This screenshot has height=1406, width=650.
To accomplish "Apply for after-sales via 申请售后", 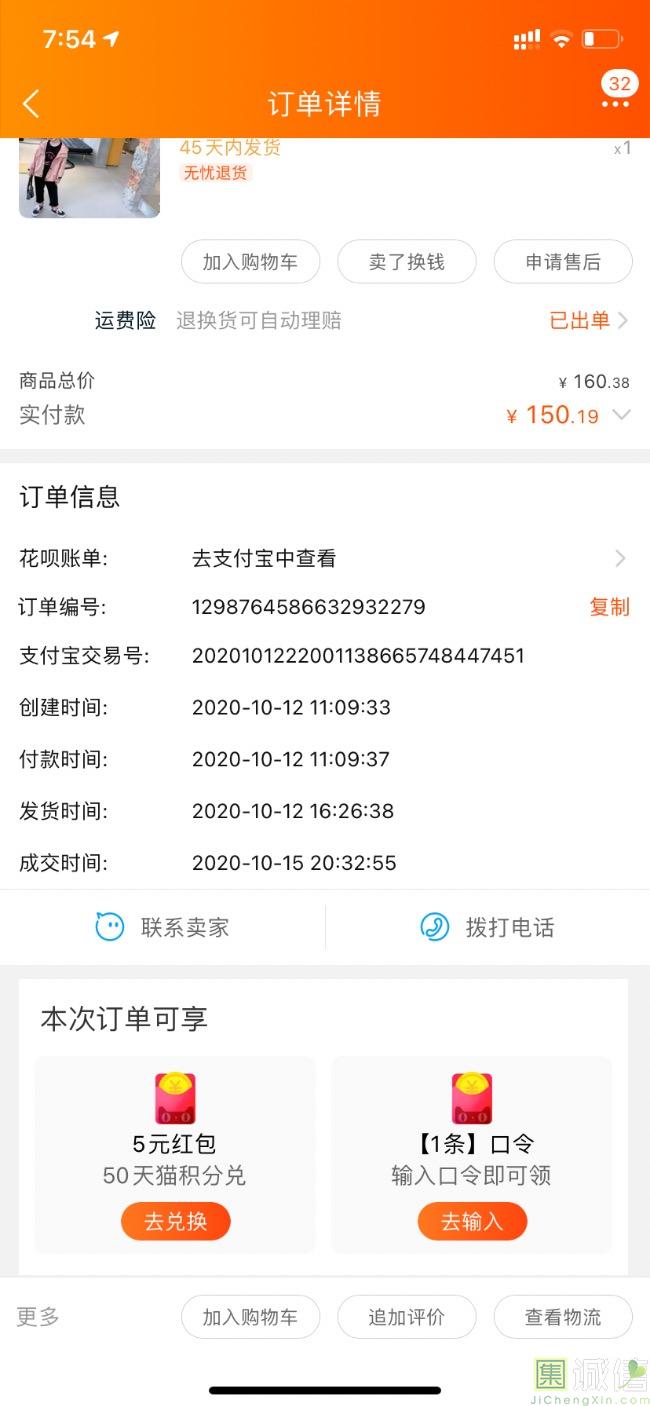I will pyautogui.click(x=563, y=262).
